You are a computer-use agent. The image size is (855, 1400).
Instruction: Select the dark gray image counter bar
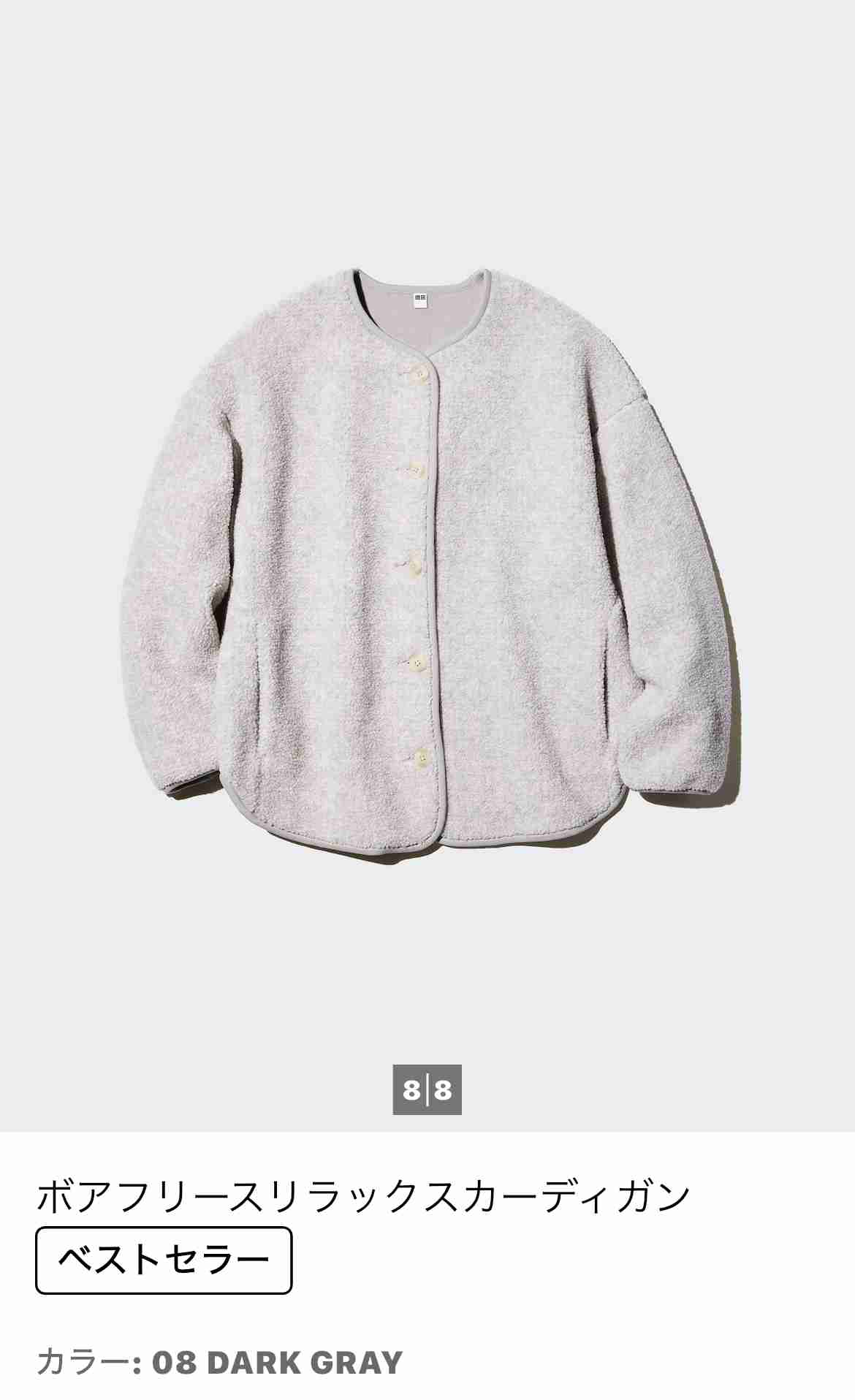426,1087
